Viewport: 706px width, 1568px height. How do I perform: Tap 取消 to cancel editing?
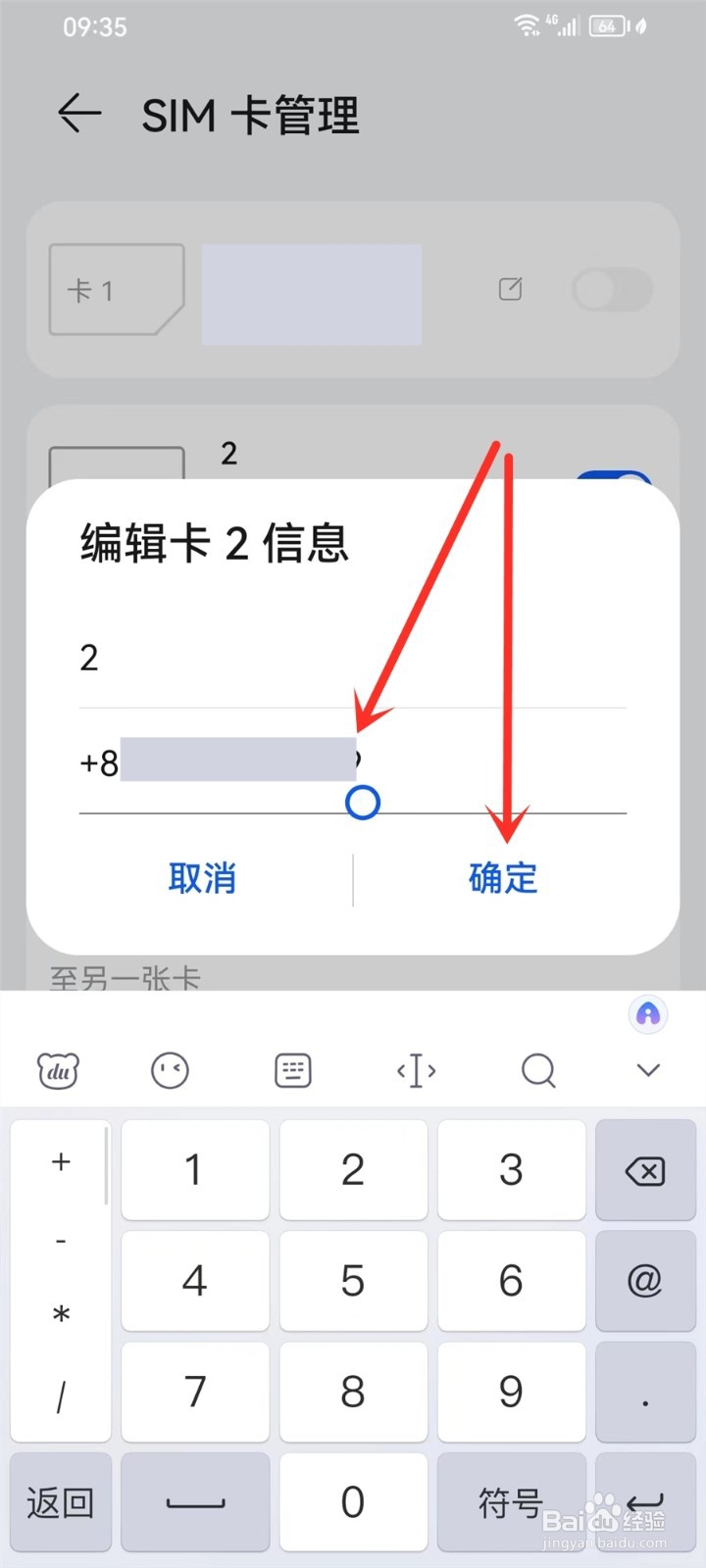coord(202,879)
